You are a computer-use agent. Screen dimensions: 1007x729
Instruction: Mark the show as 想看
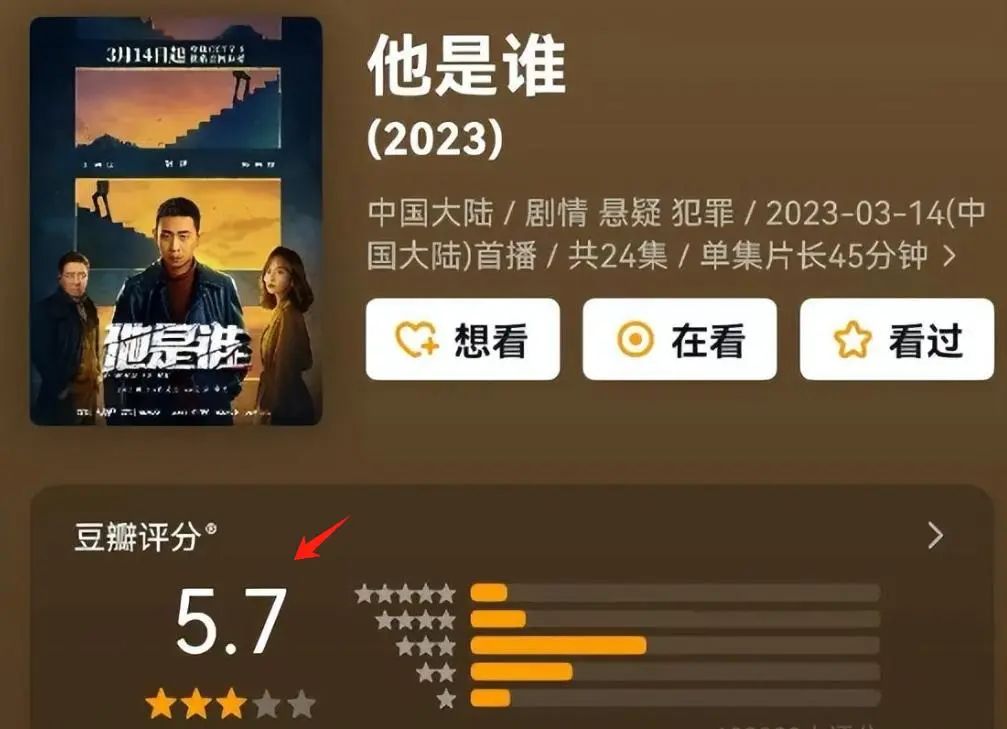click(462, 340)
